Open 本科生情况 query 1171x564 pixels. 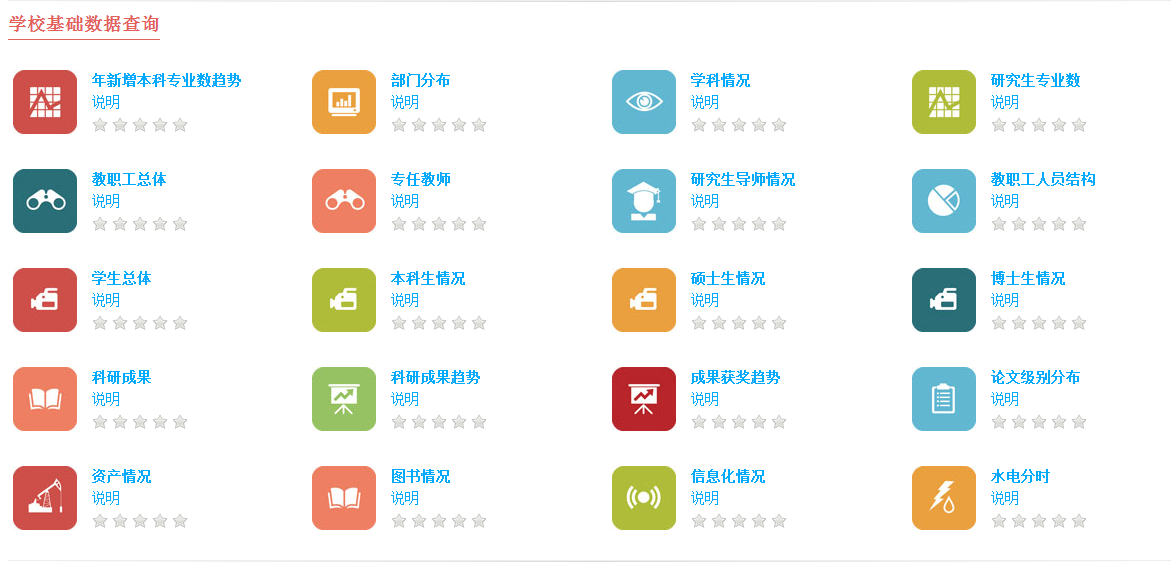pyautogui.click(x=427, y=279)
